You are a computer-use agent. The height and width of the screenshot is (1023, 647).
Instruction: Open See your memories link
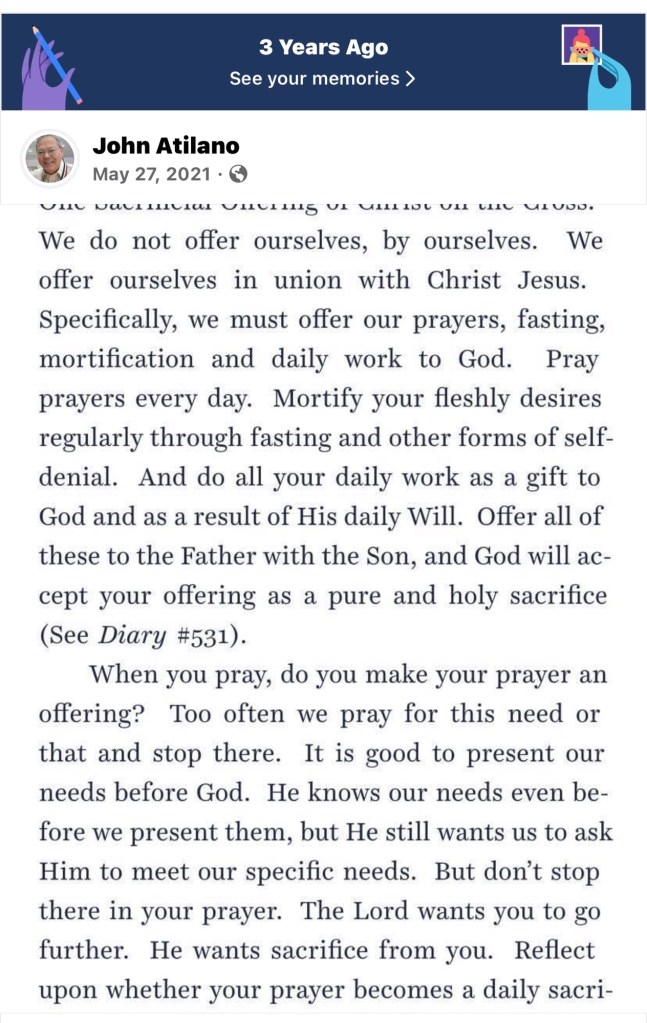322,78
